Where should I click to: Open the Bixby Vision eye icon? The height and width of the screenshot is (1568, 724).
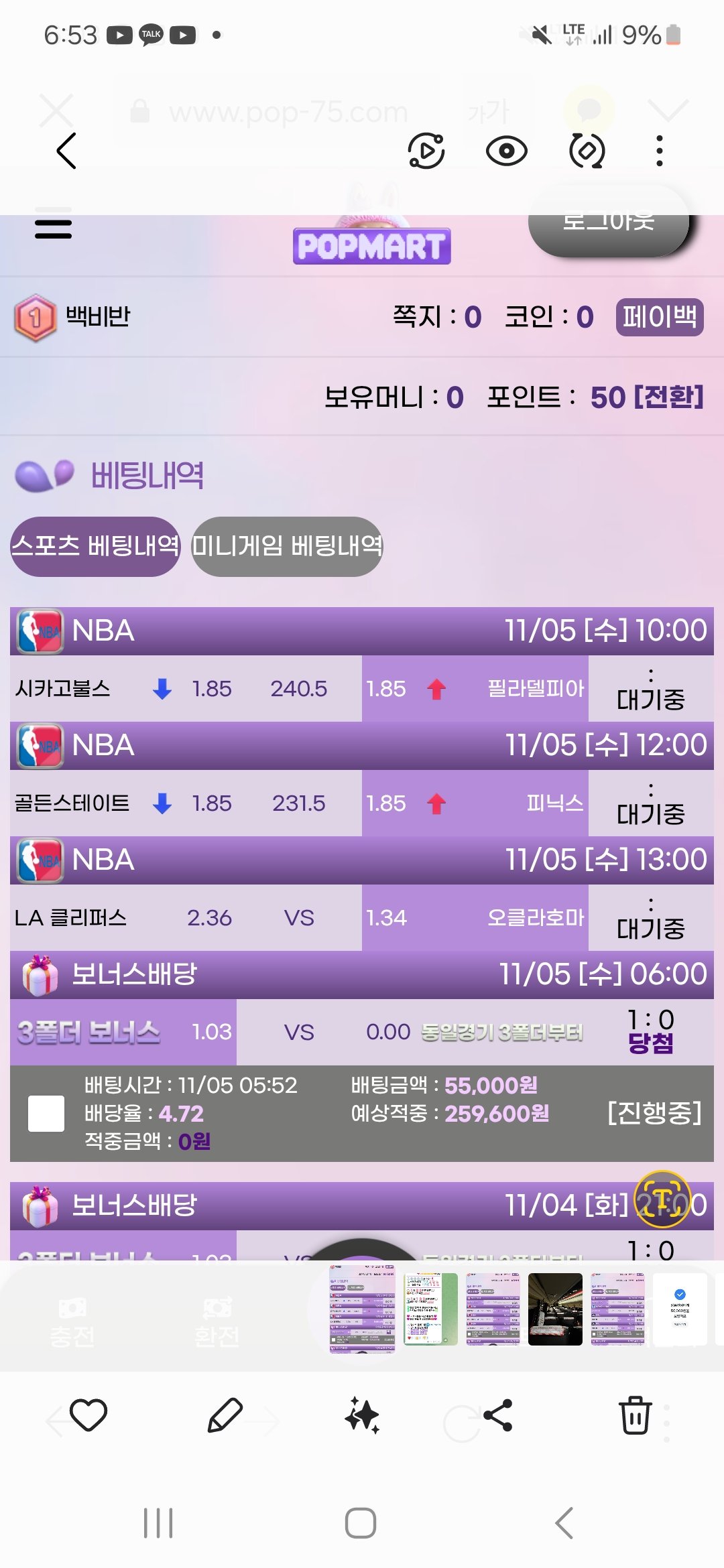[x=506, y=151]
